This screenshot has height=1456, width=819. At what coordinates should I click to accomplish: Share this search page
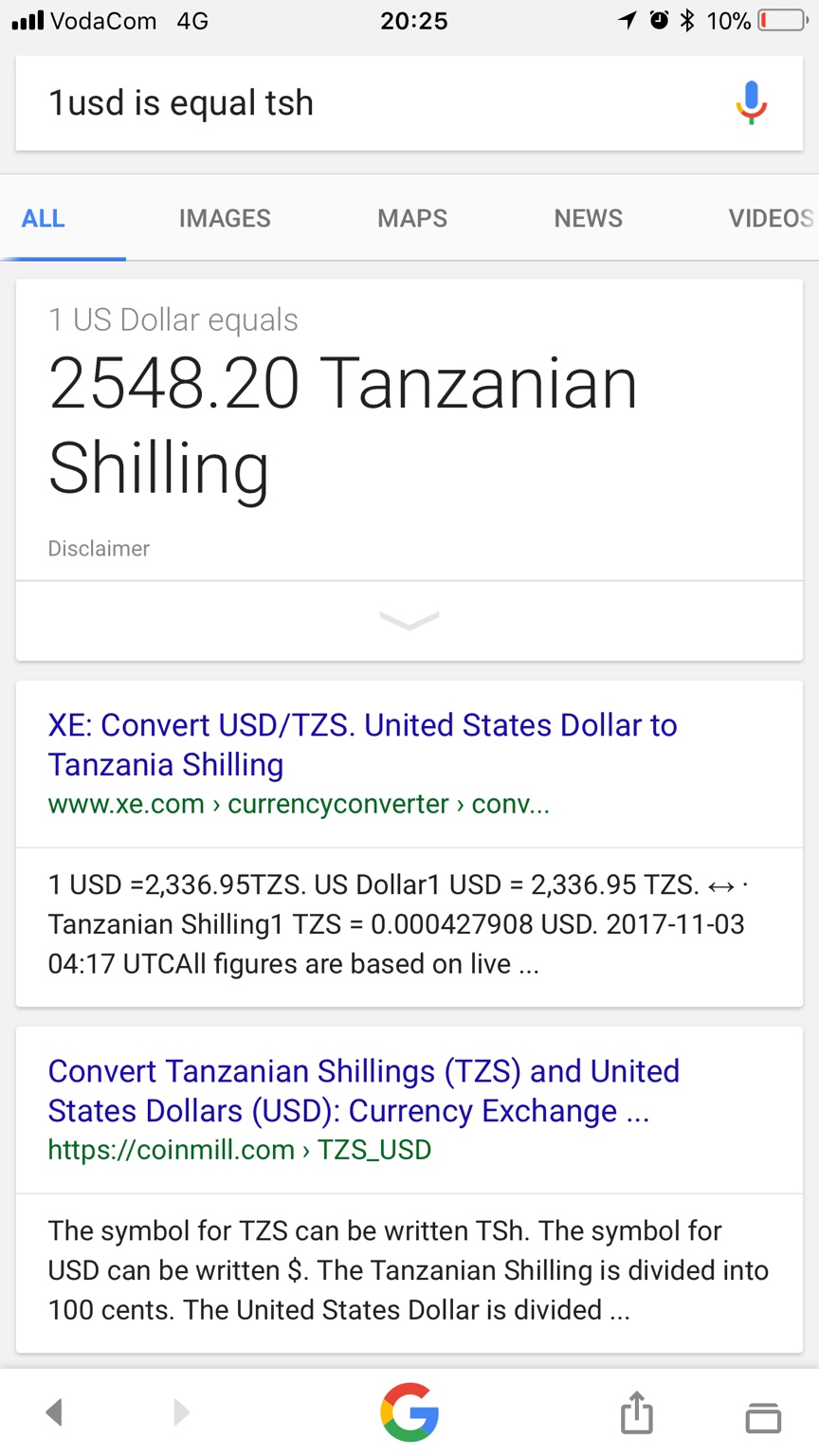[637, 1412]
